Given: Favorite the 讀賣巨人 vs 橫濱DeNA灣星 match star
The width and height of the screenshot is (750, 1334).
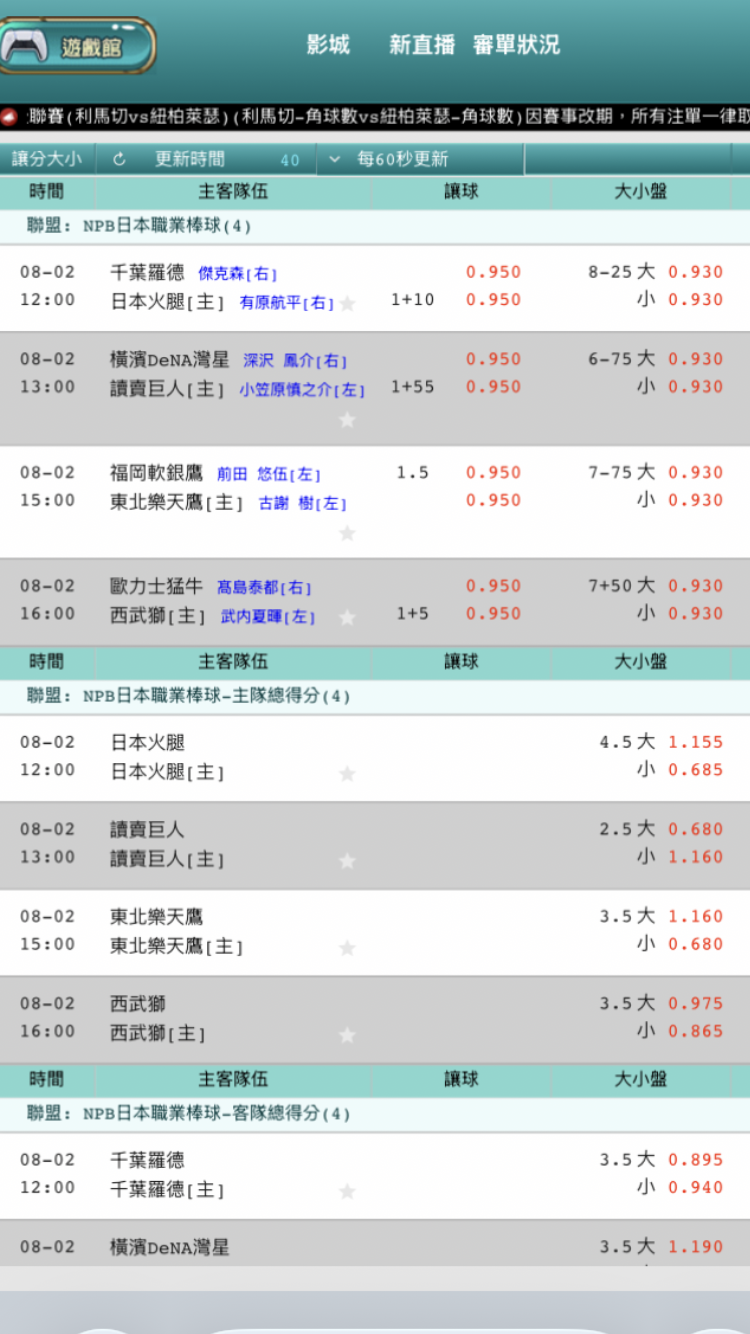Looking at the screenshot, I should [347, 420].
